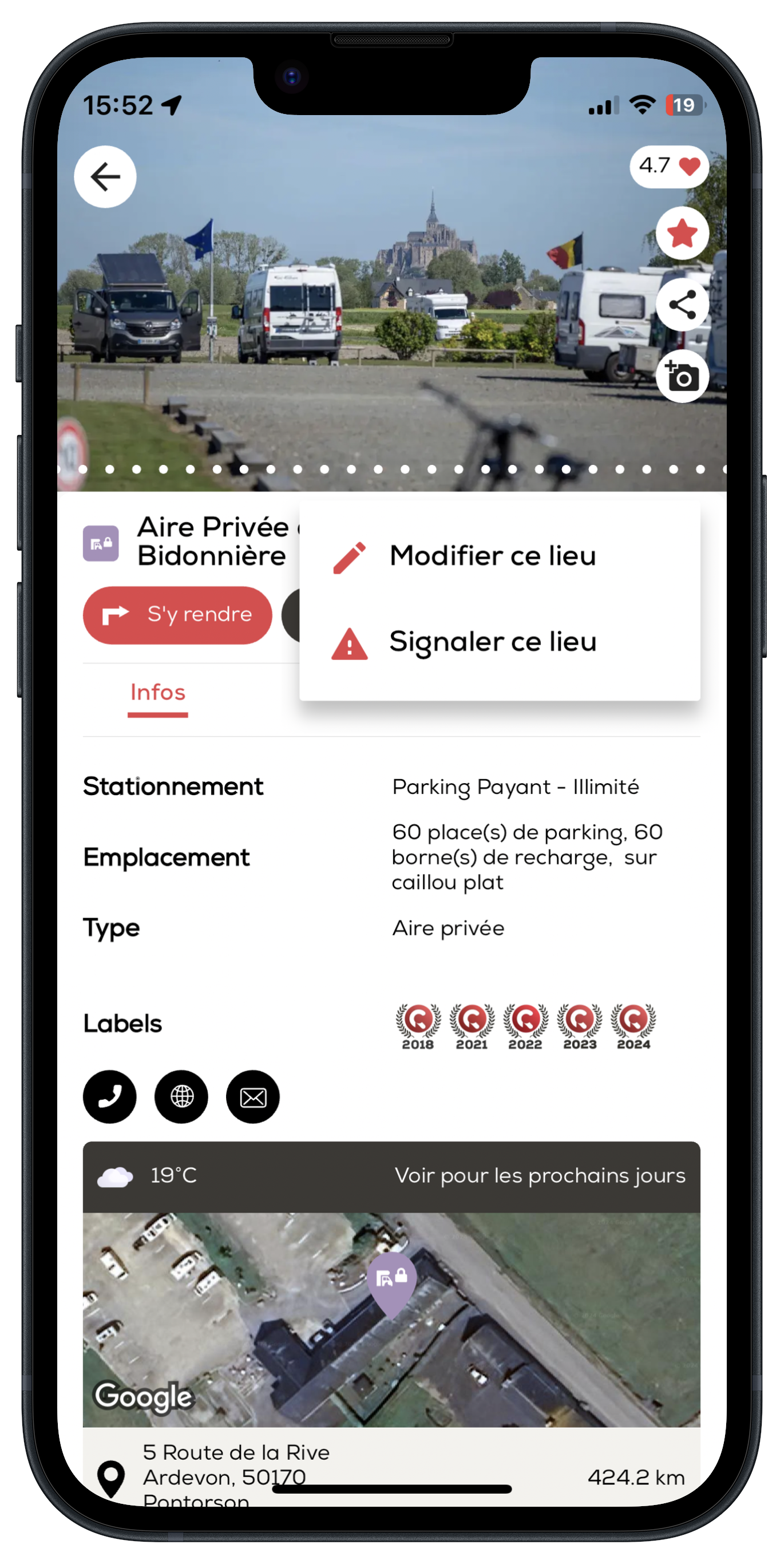The width and height of the screenshot is (784, 1564).
Task: Open the satellite map preview
Action: click(x=391, y=1319)
